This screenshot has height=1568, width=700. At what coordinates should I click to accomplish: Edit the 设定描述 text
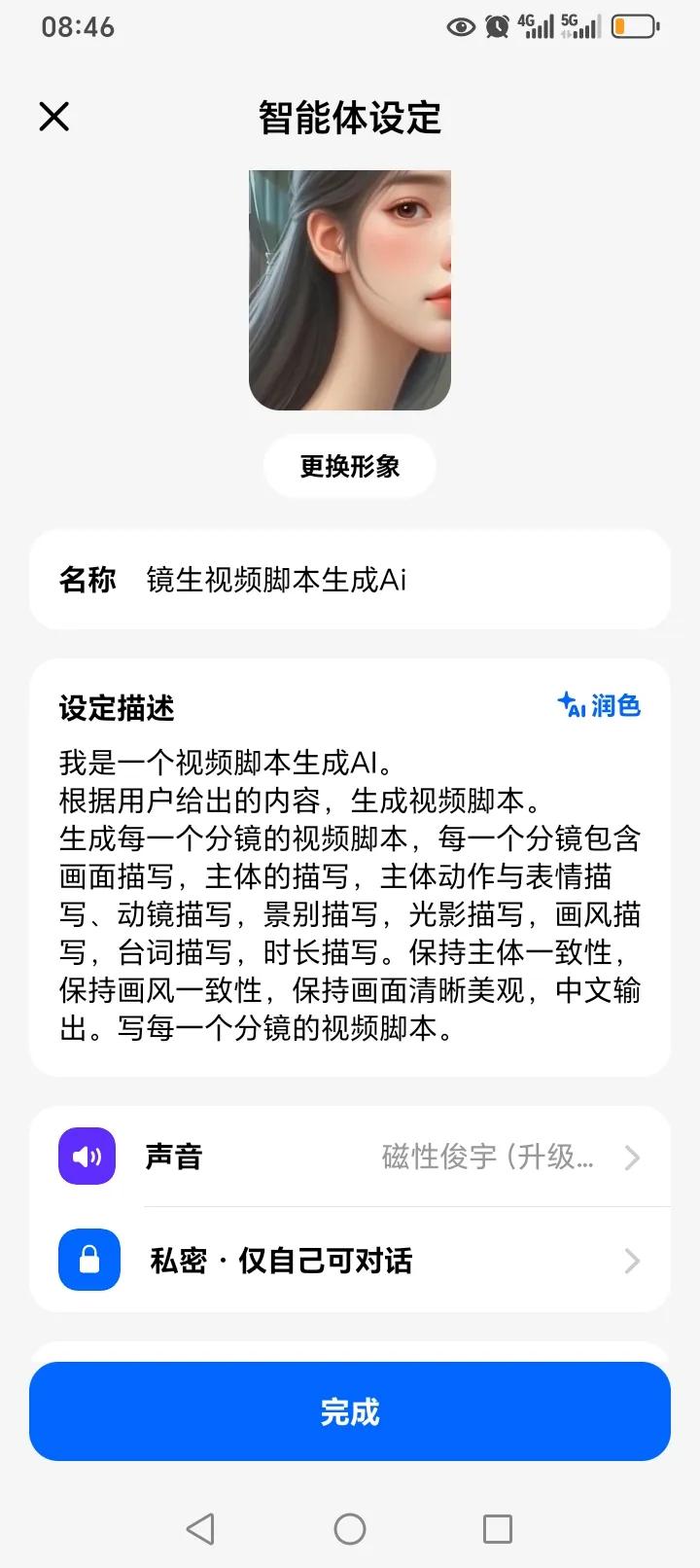pos(350,895)
